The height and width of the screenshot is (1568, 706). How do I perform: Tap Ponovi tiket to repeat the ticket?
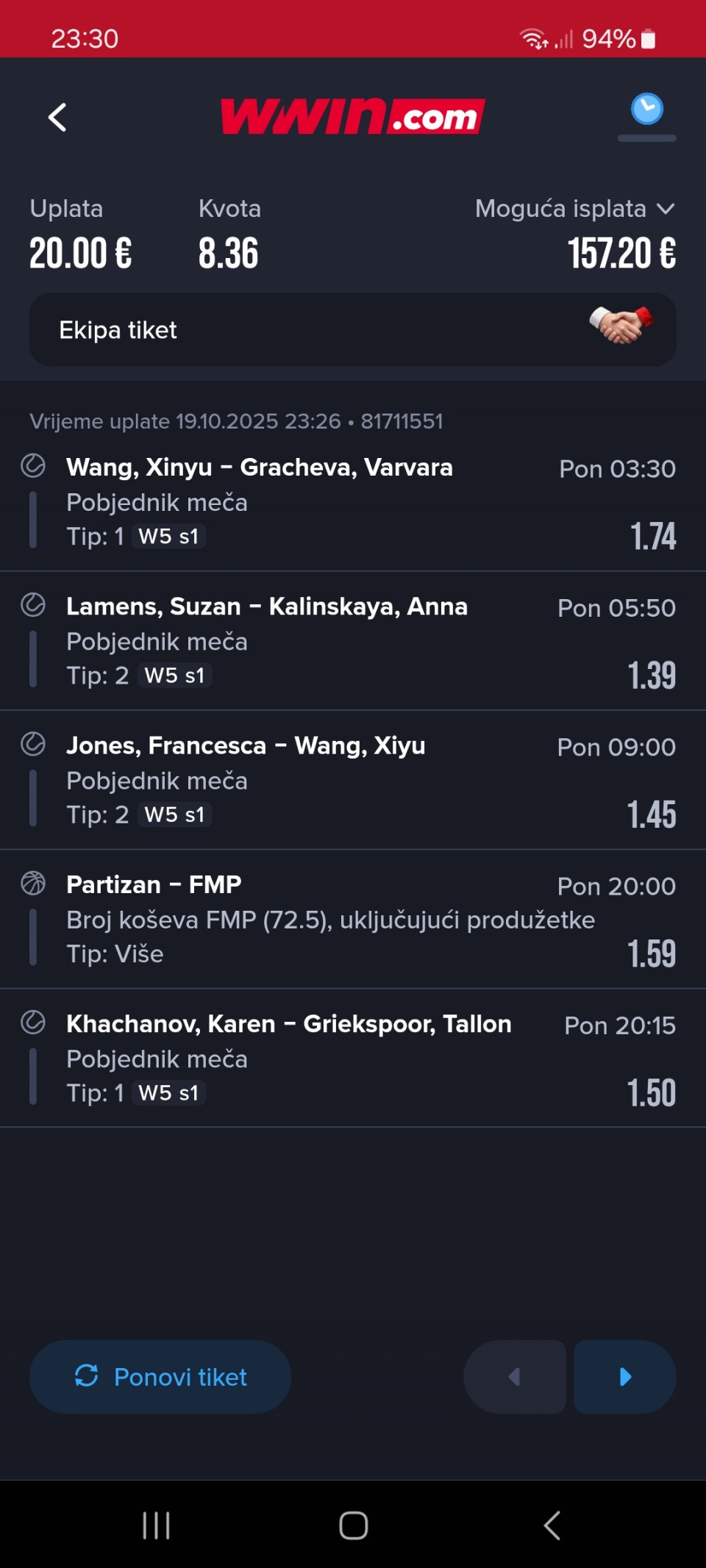160,1376
